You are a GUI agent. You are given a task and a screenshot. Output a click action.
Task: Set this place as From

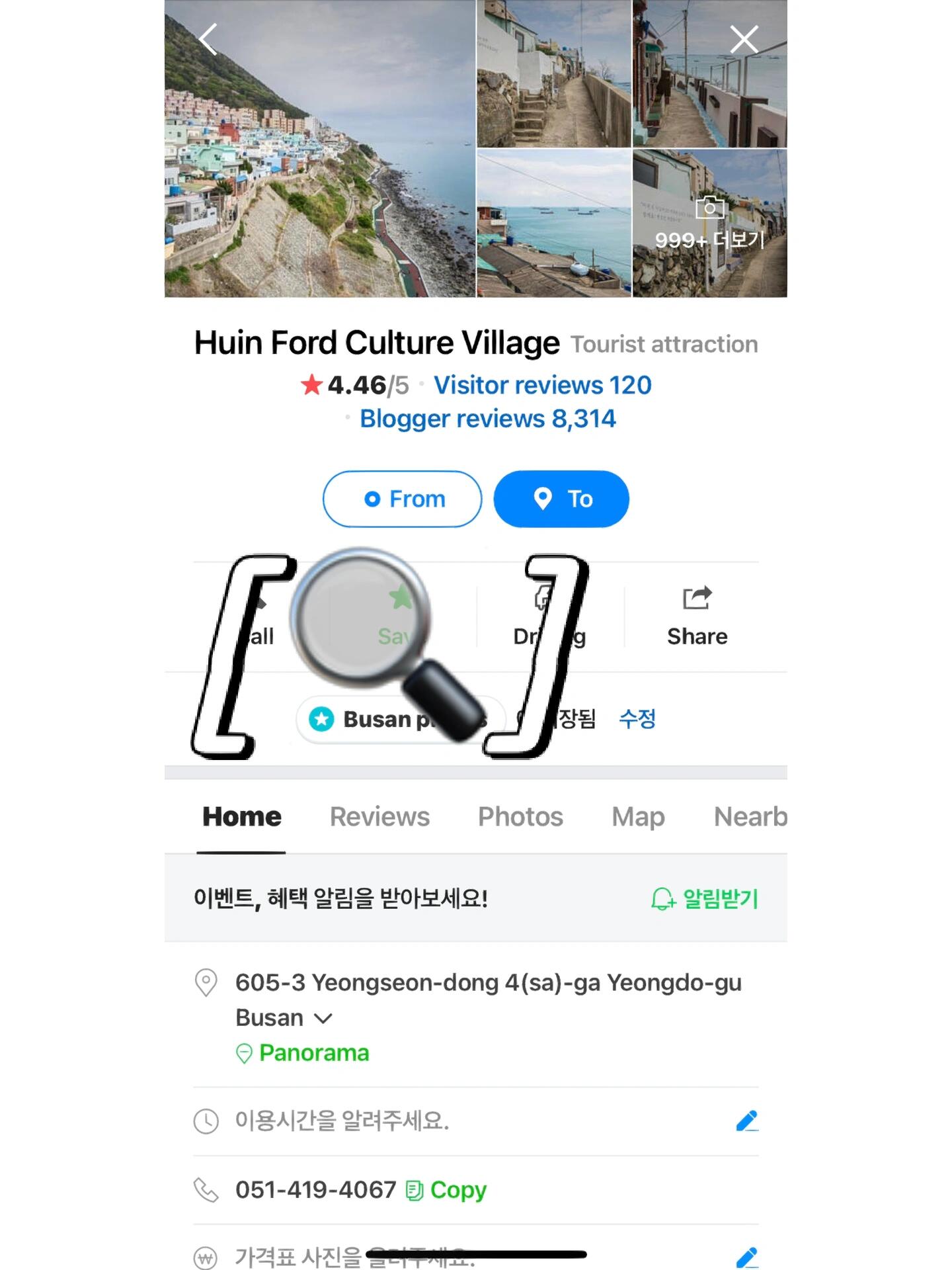pyautogui.click(x=402, y=499)
